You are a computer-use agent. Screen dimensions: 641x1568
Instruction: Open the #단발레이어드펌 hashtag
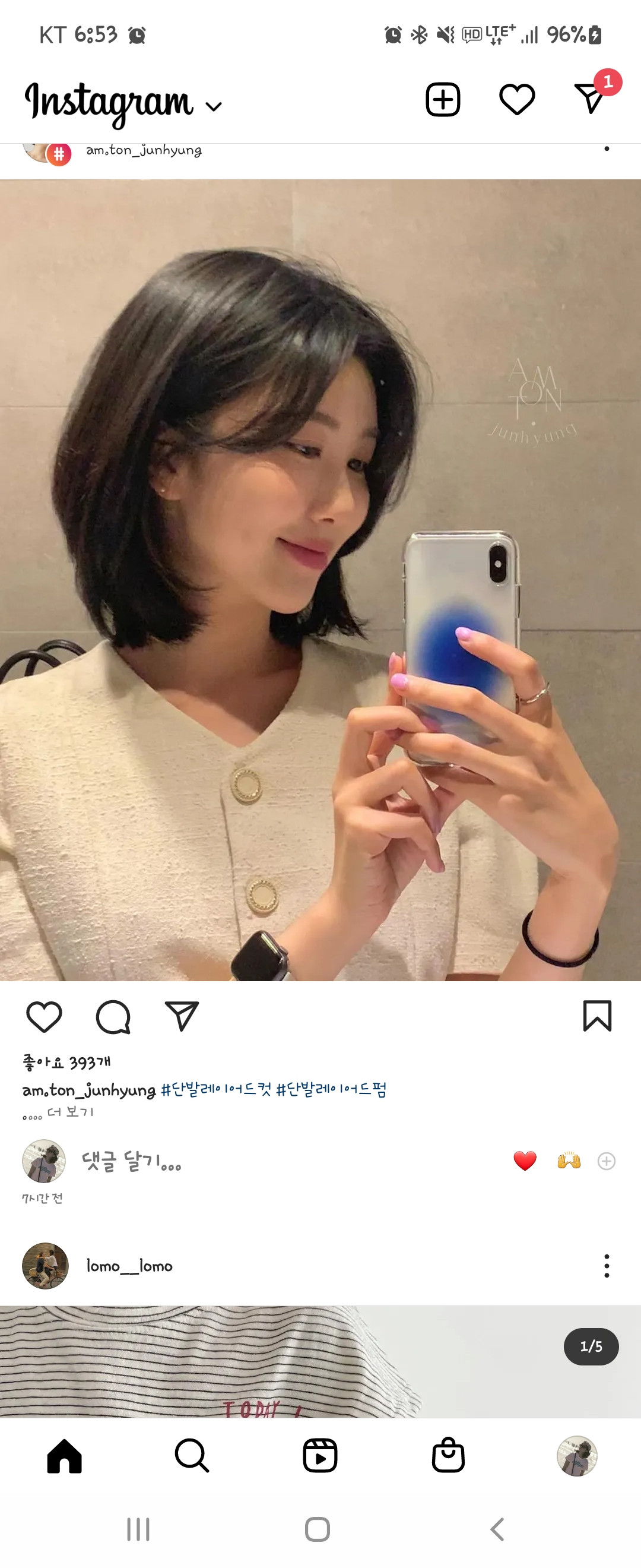coord(331,1089)
